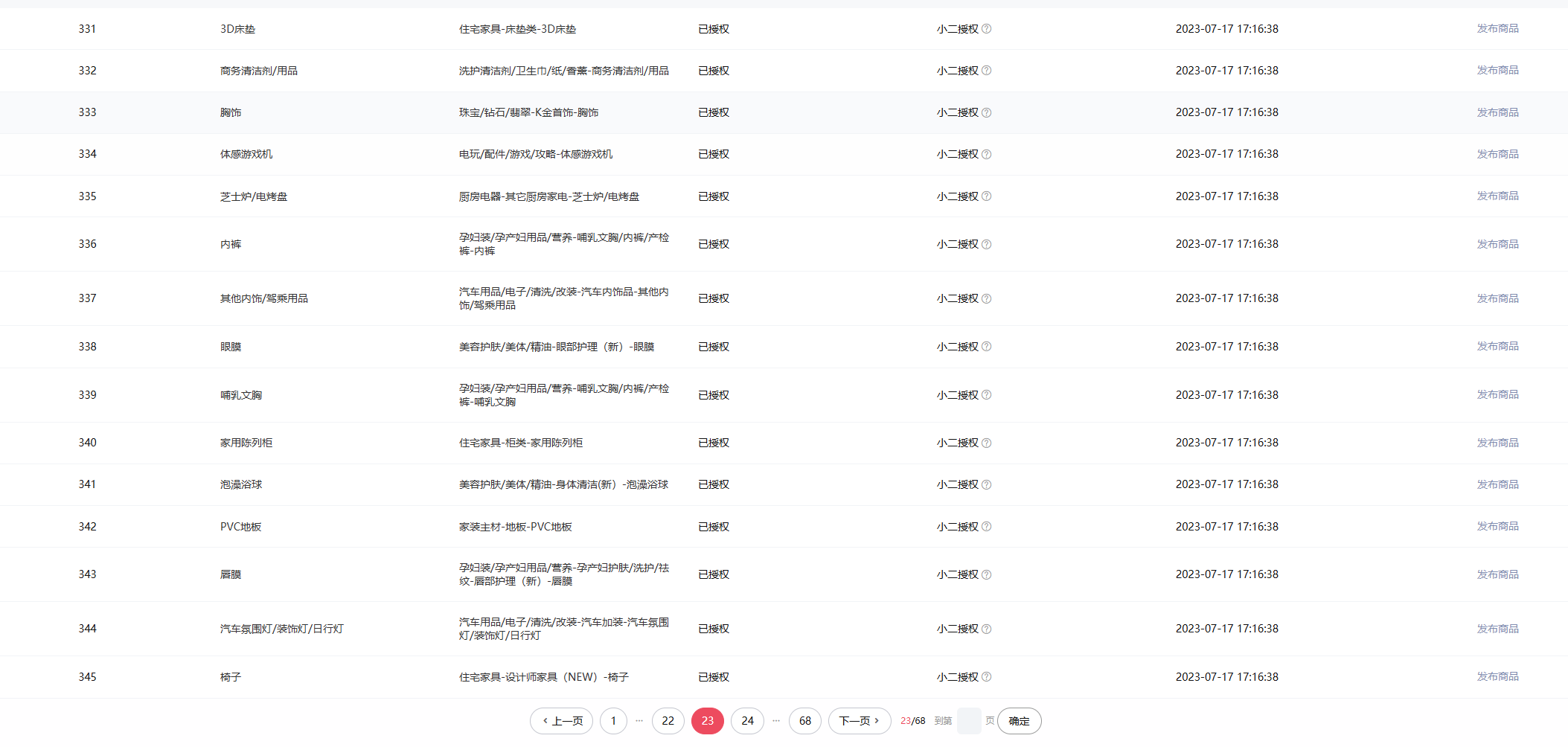This screenshot has width=1568, height=747.
Task: Jump to page 22
Action: [x=668, y=721]
